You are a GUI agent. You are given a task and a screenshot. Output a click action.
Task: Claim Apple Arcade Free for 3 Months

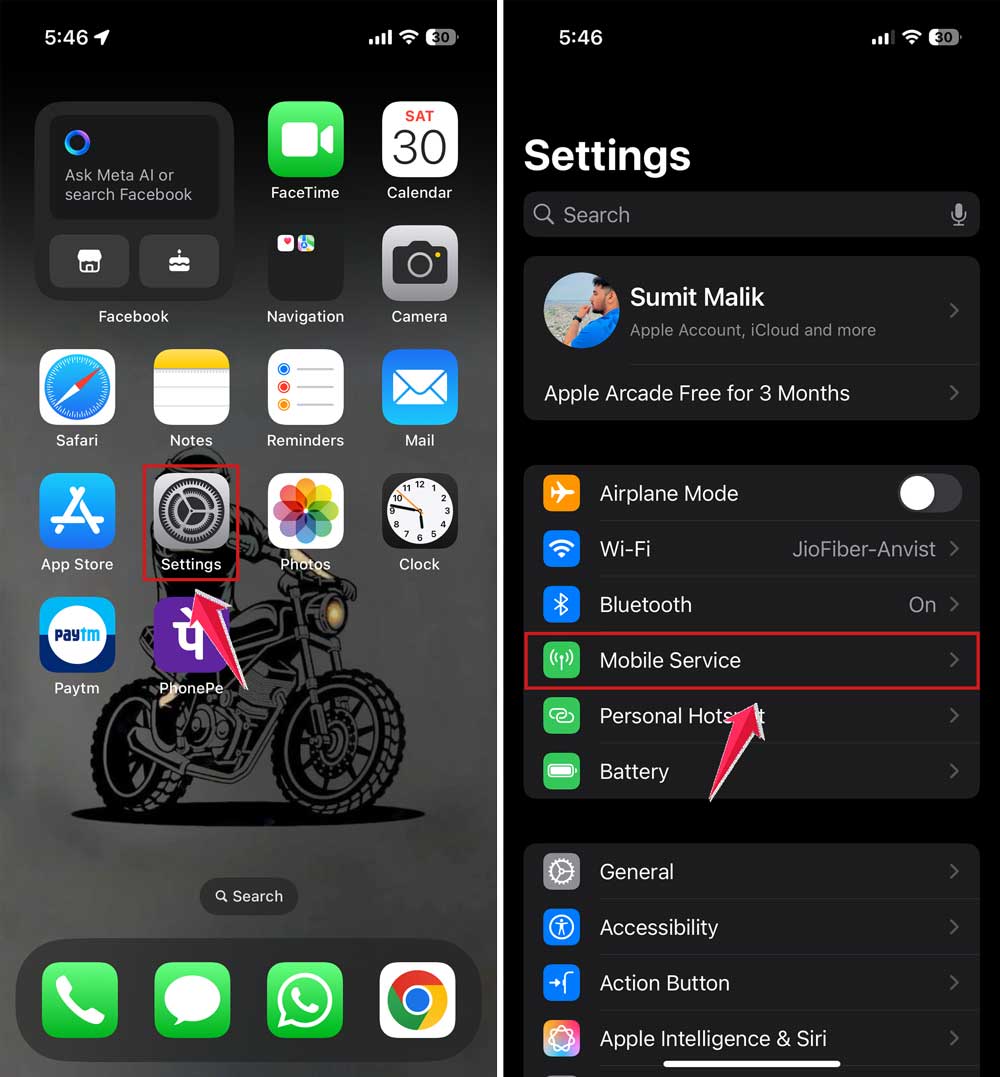pos(751,393)
